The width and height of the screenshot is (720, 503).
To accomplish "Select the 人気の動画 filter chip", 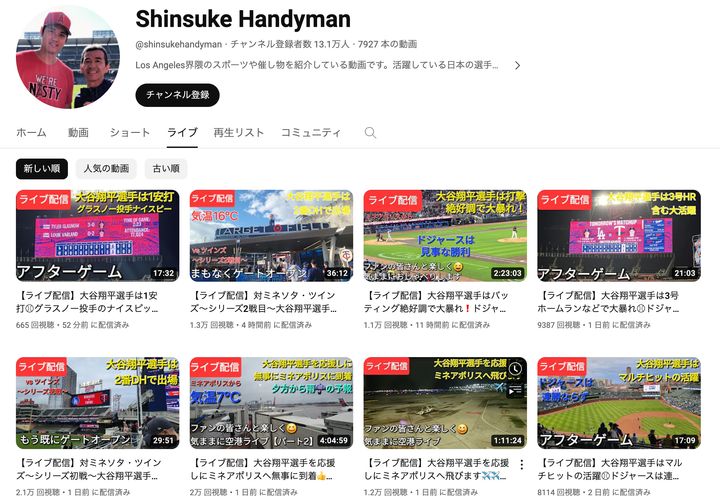I will pos(106,169).
